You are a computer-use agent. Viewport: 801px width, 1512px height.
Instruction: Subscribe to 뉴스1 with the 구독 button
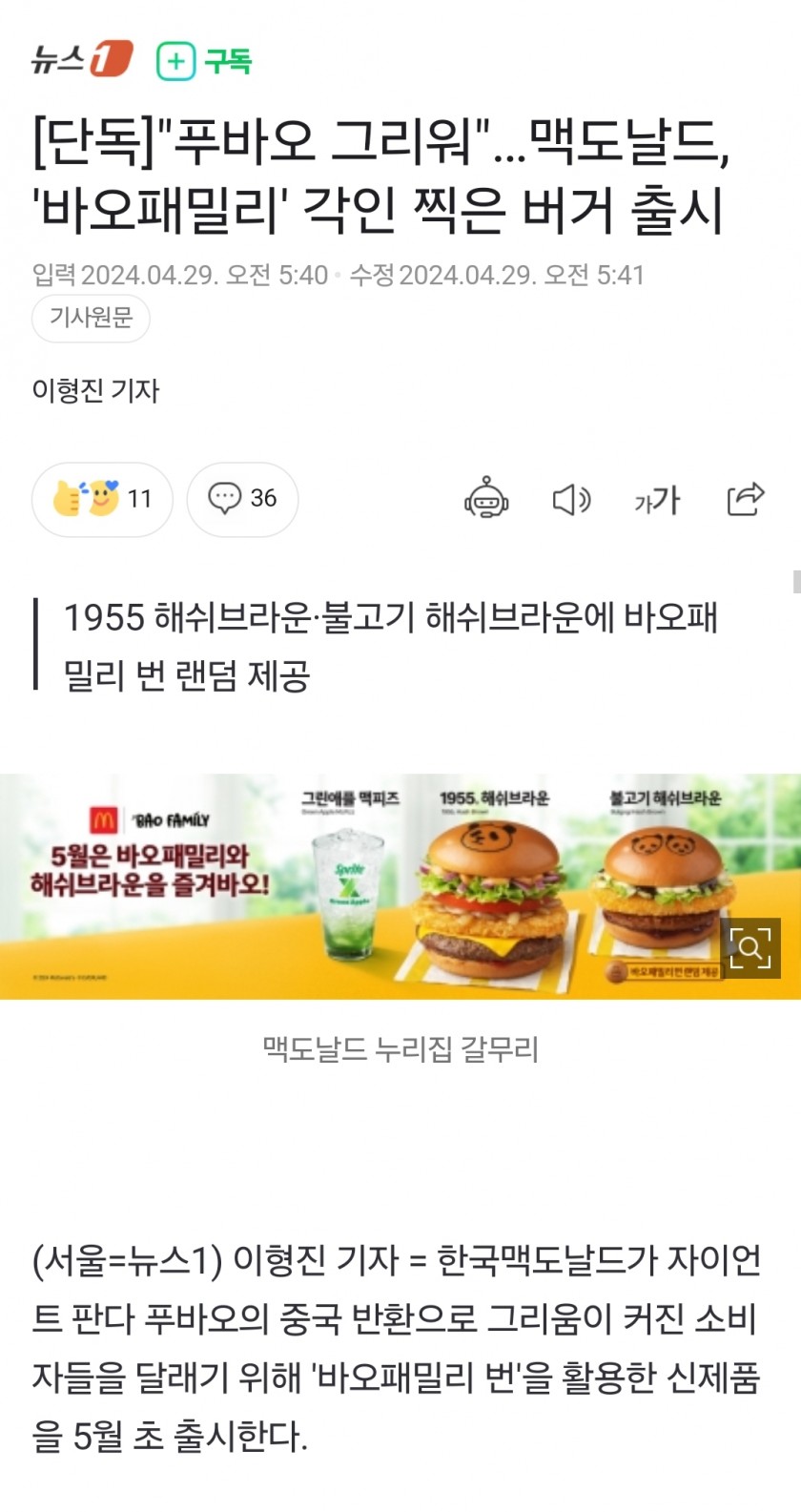pyautogui.click(x=204, y=62)
